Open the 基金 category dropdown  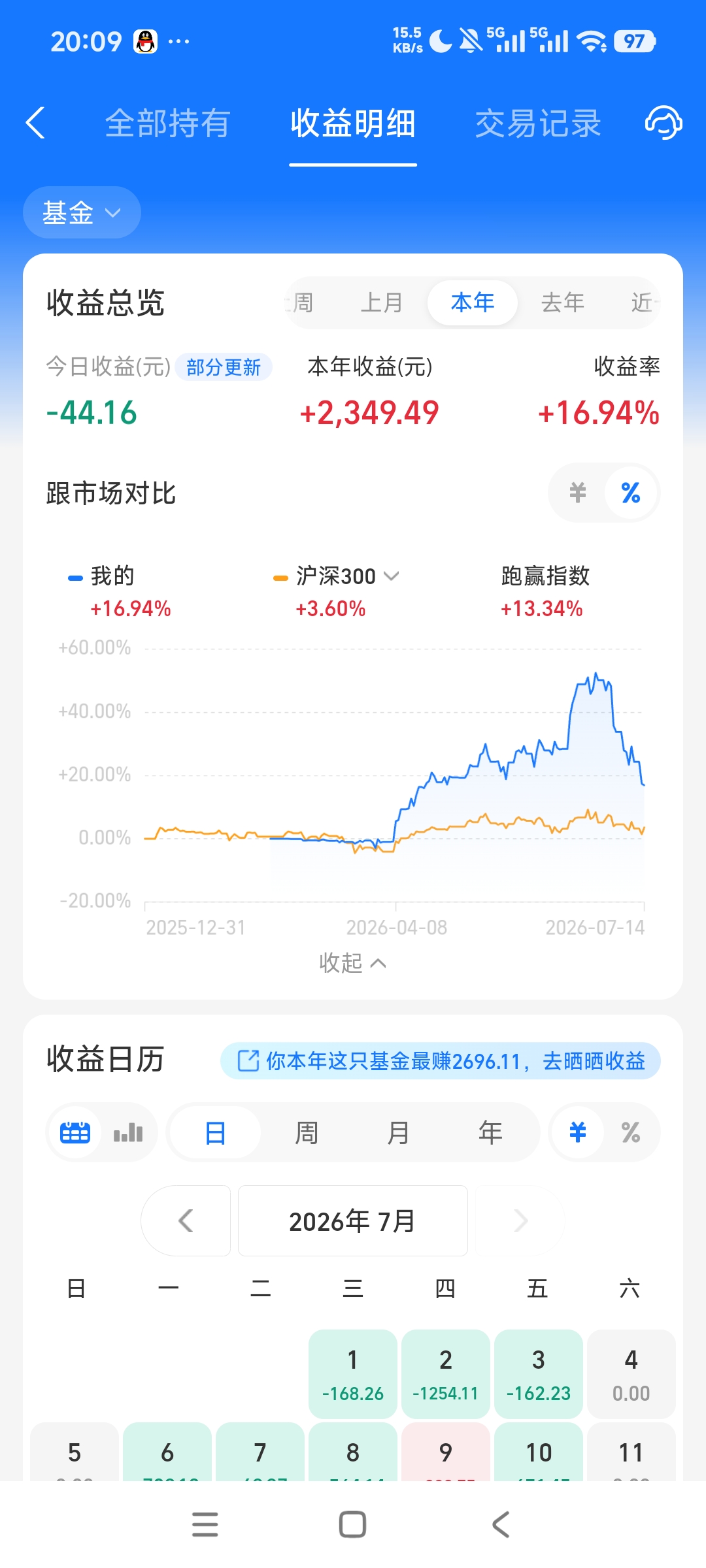[x=82, y=213]
